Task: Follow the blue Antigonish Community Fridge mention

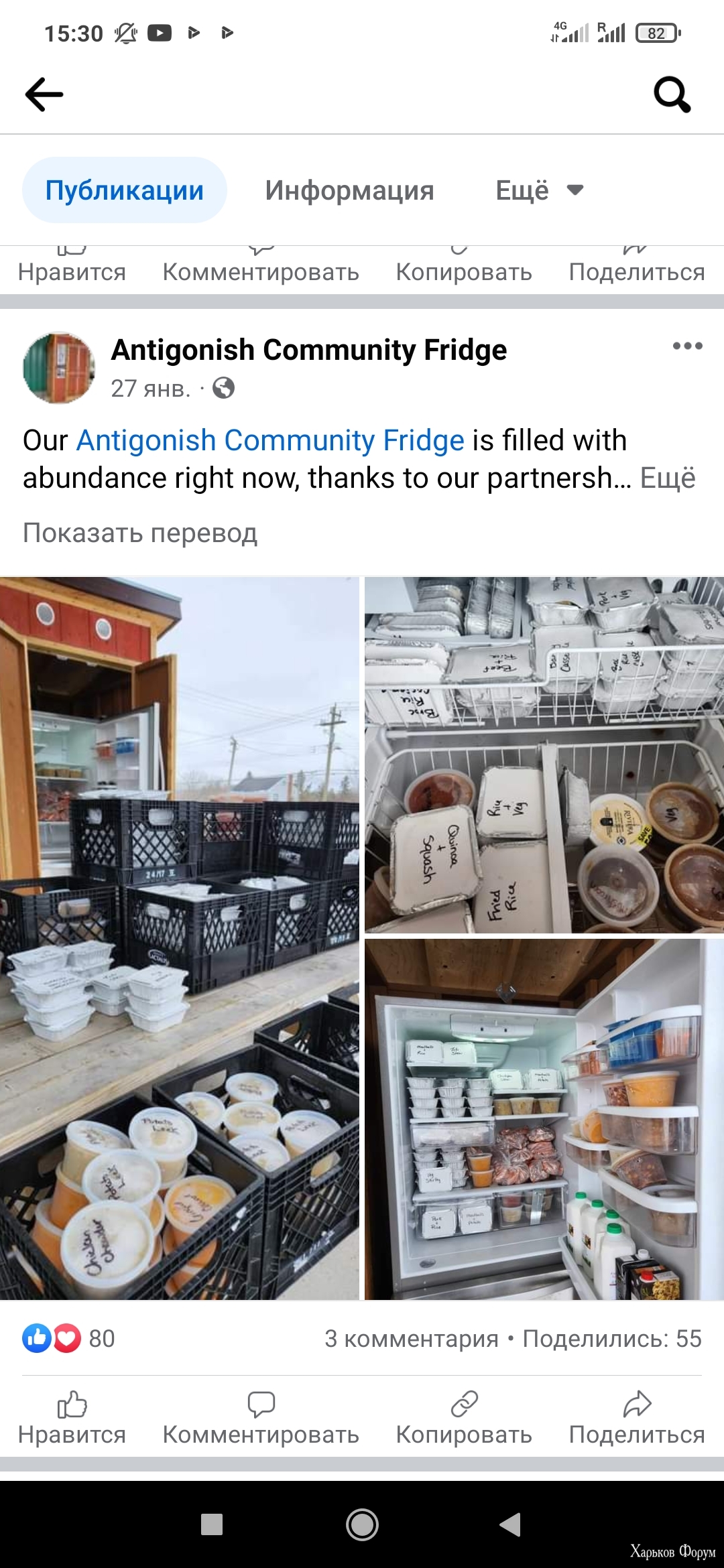Action: coord(270,440)
